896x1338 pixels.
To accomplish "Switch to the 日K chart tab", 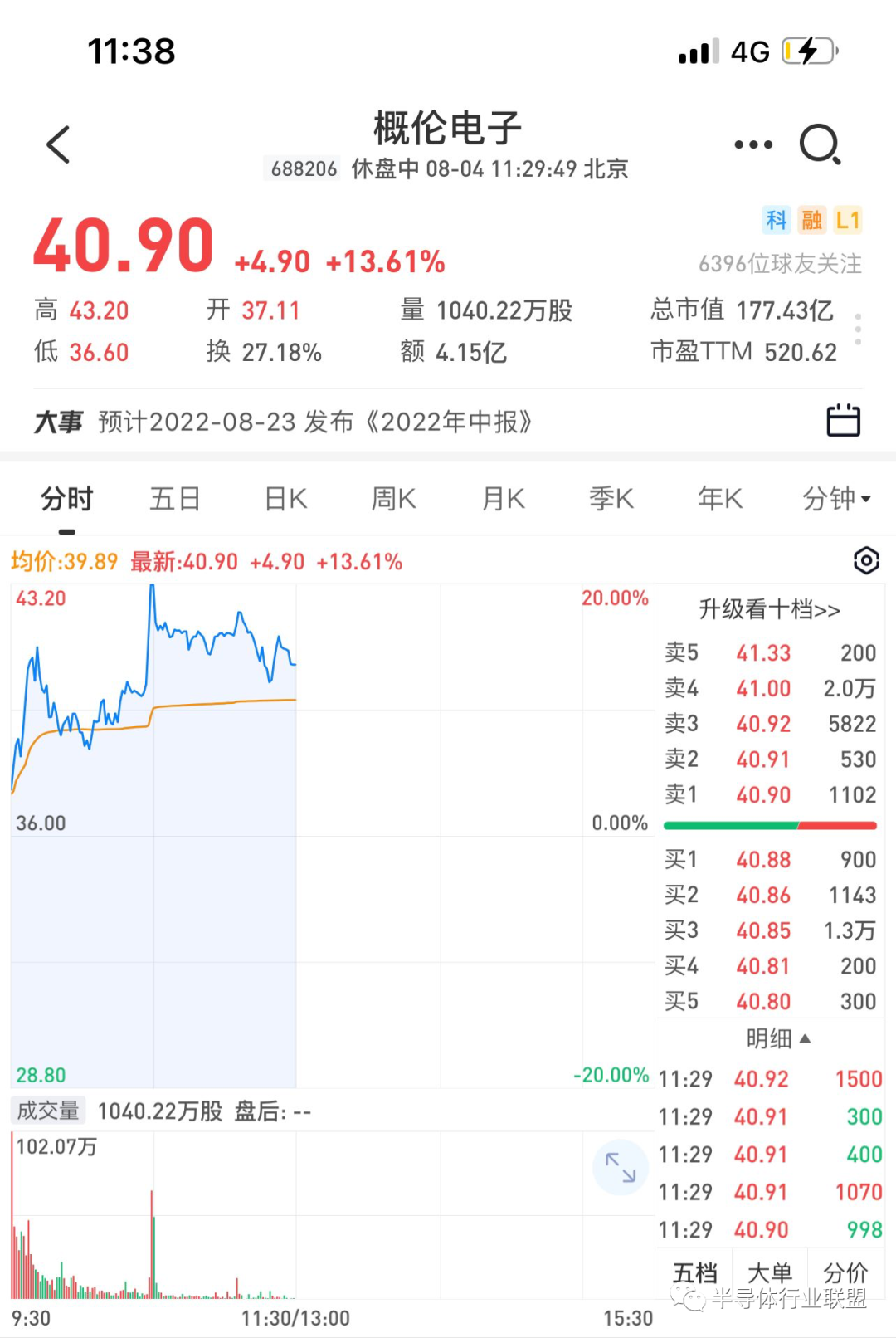I will [285, 499].
